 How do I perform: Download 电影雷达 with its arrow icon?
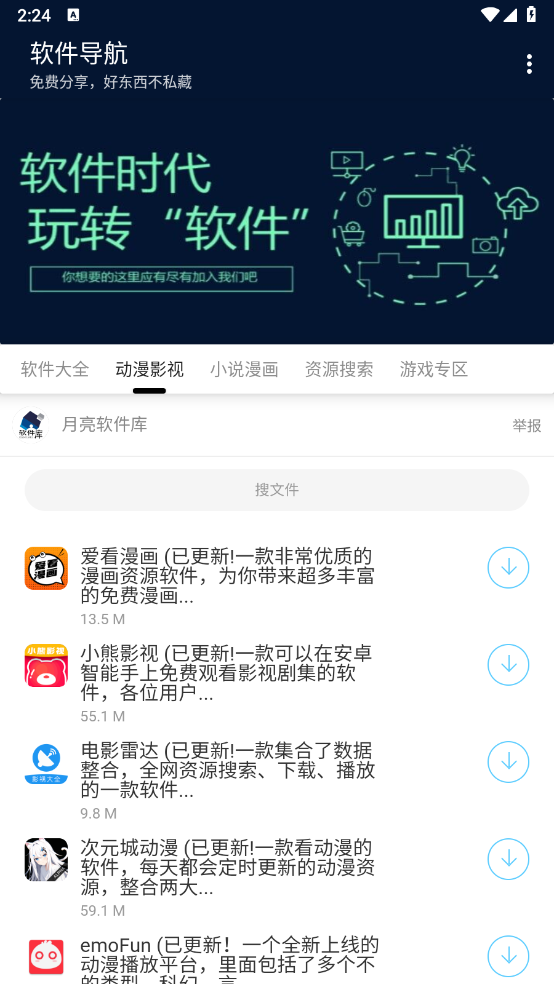point(508,762)
